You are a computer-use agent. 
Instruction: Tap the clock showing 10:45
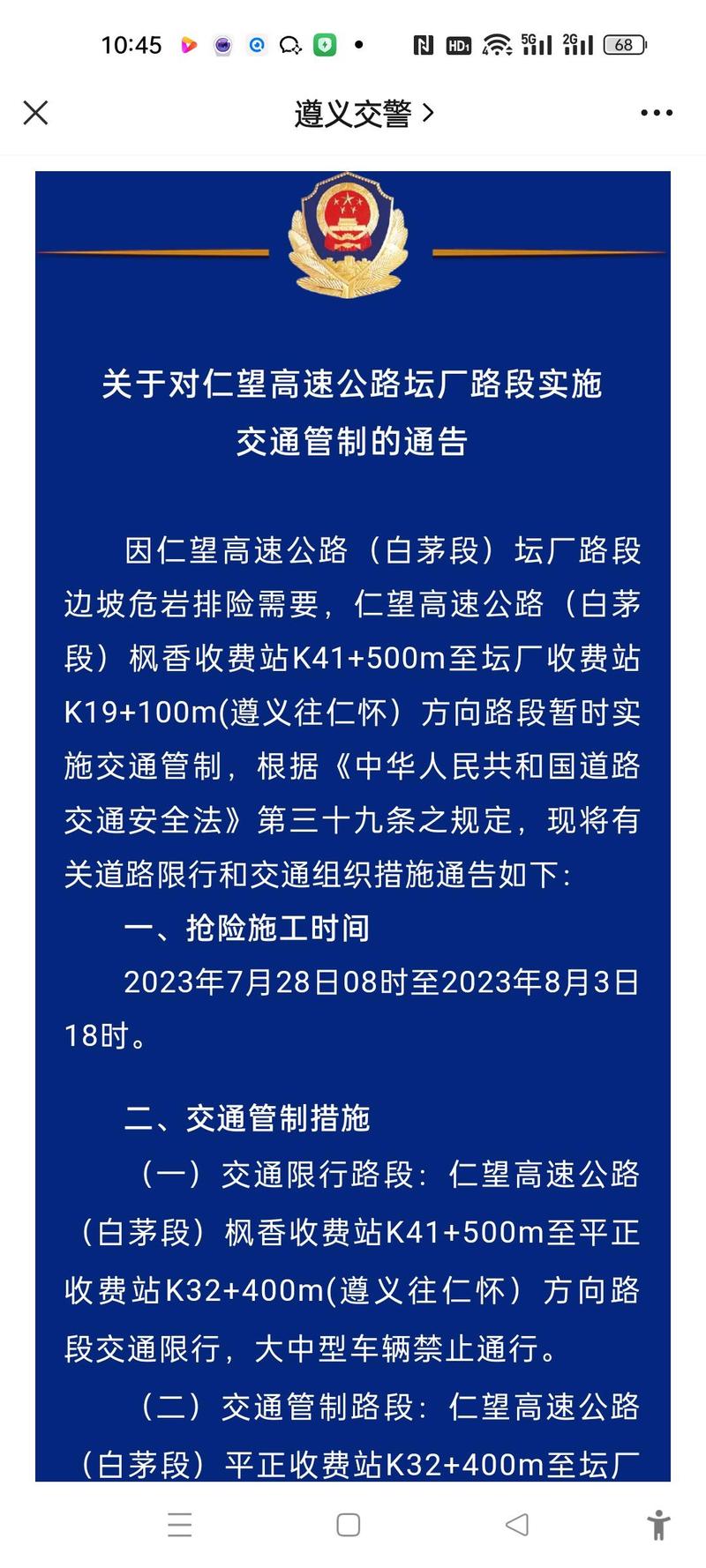tap(132, 44)
